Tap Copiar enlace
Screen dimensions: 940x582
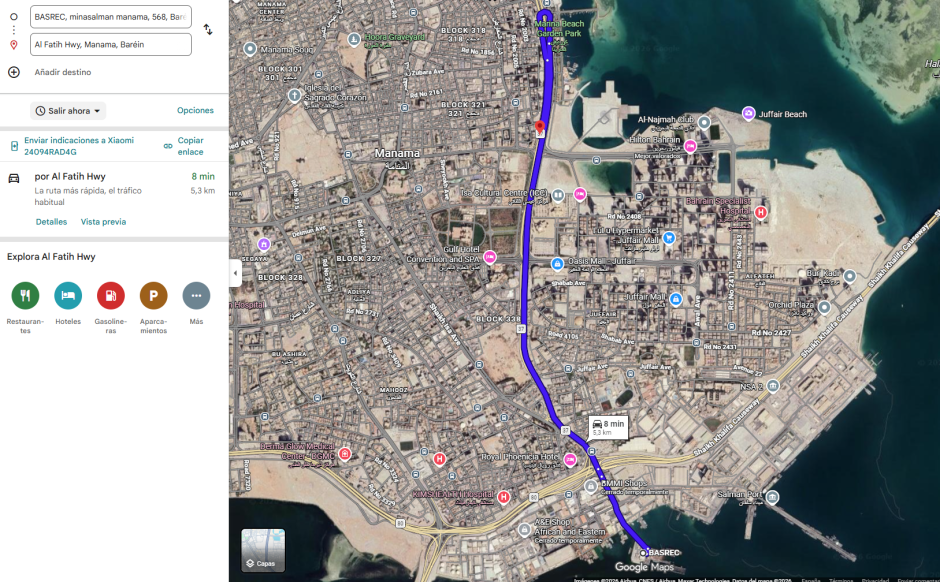[x=190, y=146]
